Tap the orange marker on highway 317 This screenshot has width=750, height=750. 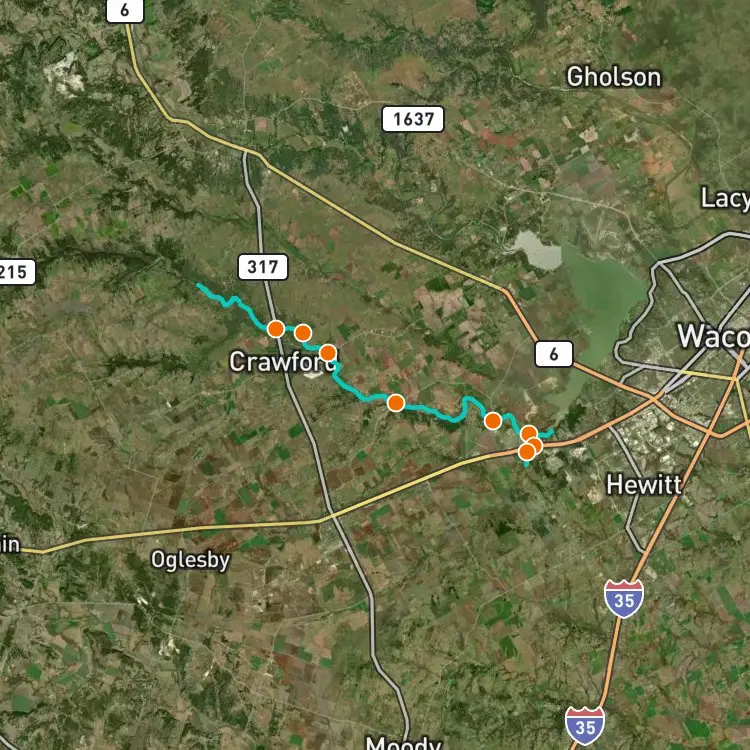click(276, 329)
